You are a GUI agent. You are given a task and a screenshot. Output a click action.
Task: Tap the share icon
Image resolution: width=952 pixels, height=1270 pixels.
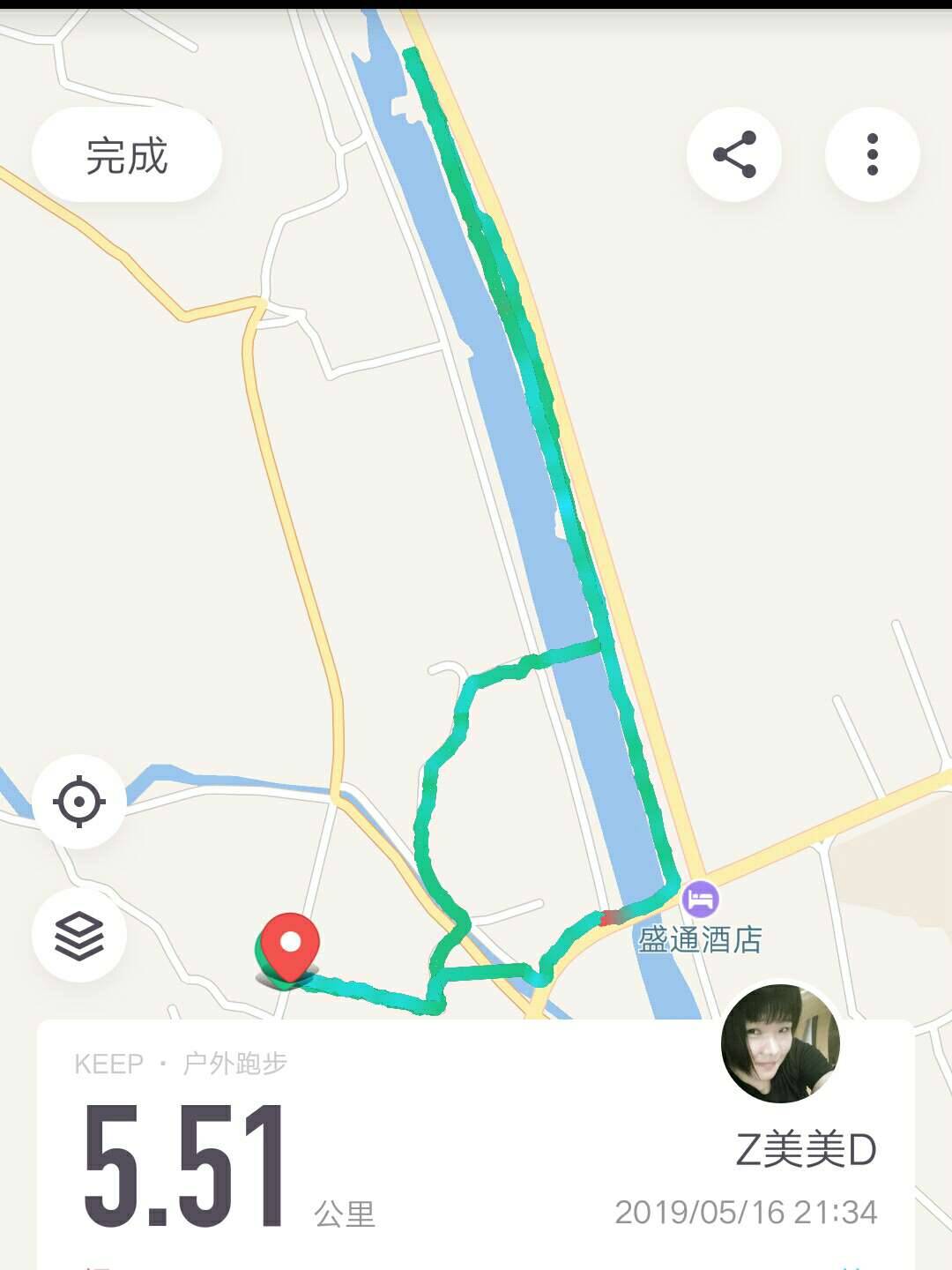pos(734,152)
